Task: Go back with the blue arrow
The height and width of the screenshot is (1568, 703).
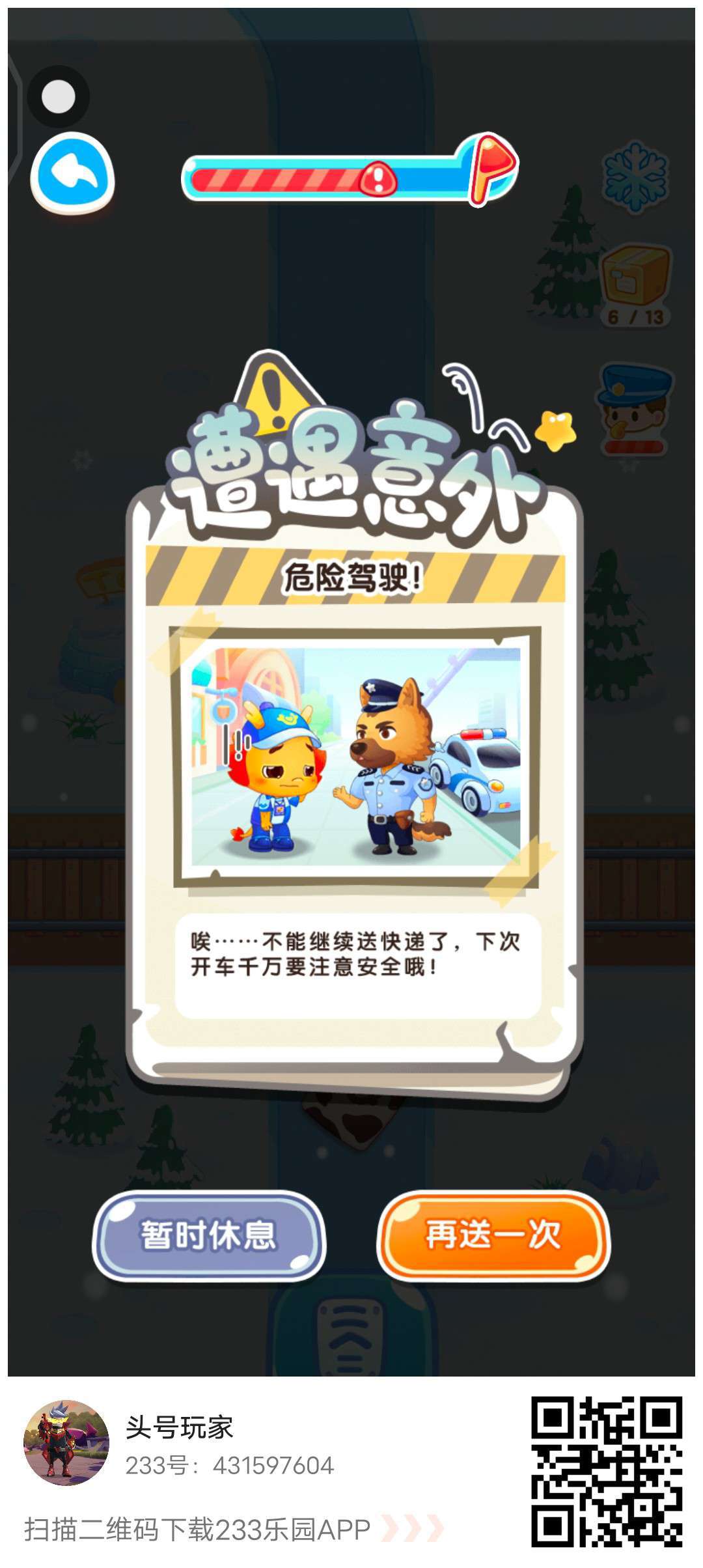Action: pyautogui.click(x=72, y=173)
